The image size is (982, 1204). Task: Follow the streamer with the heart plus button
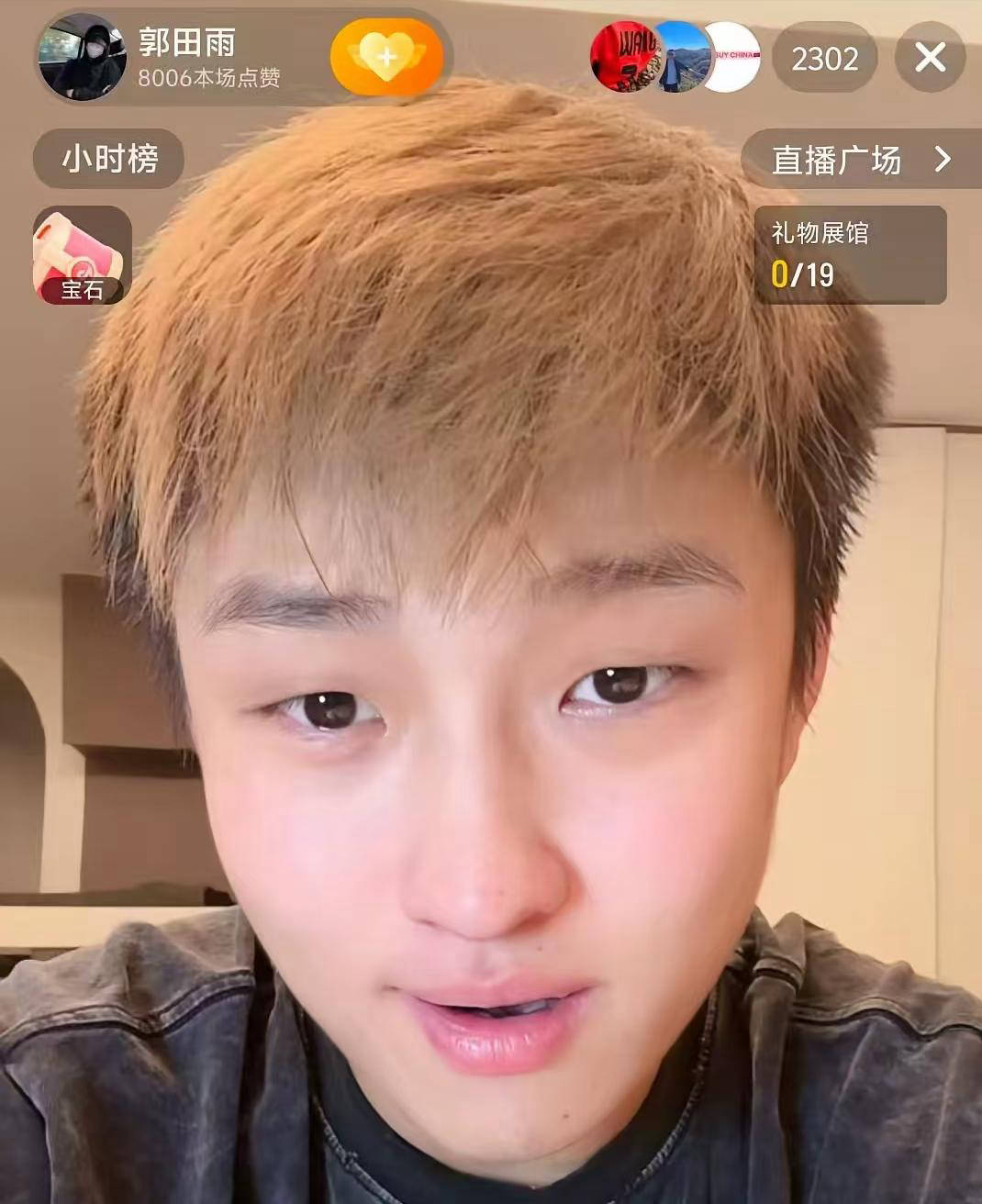tap(386, 58)
